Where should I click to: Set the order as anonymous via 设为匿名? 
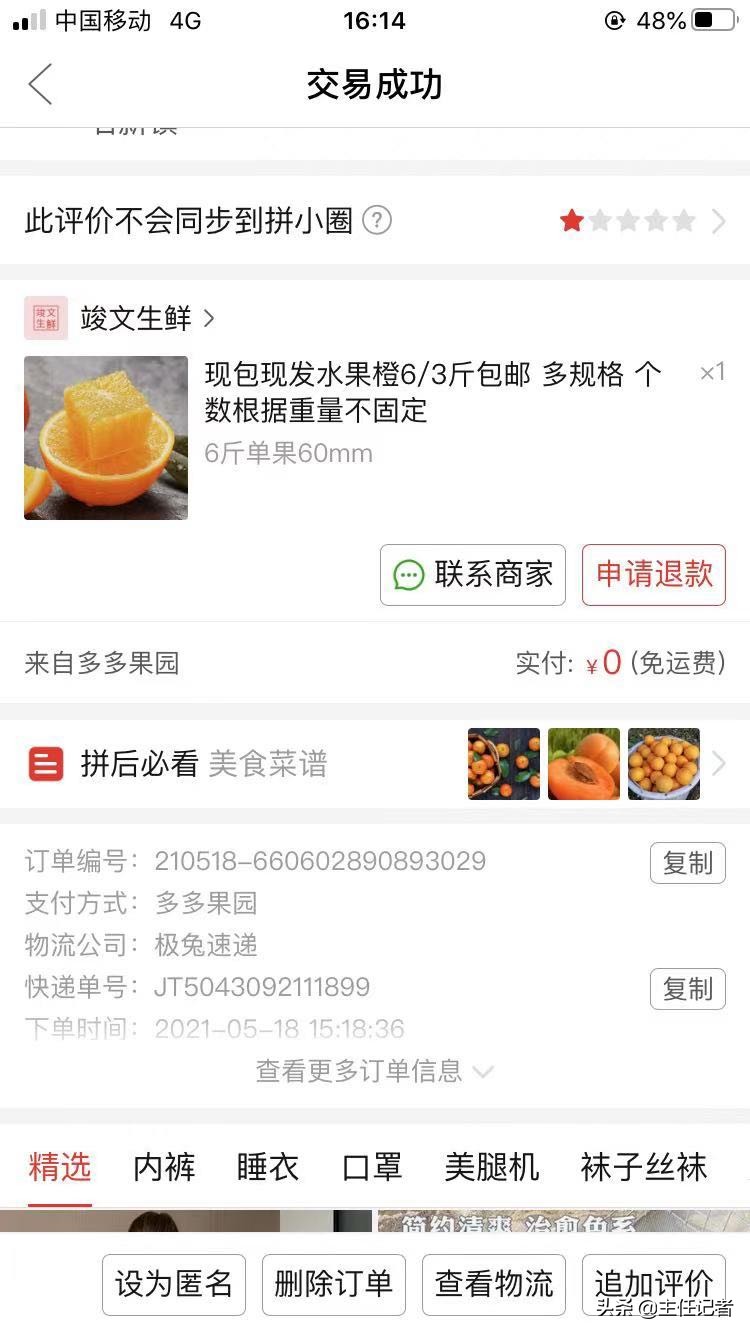173,1285
